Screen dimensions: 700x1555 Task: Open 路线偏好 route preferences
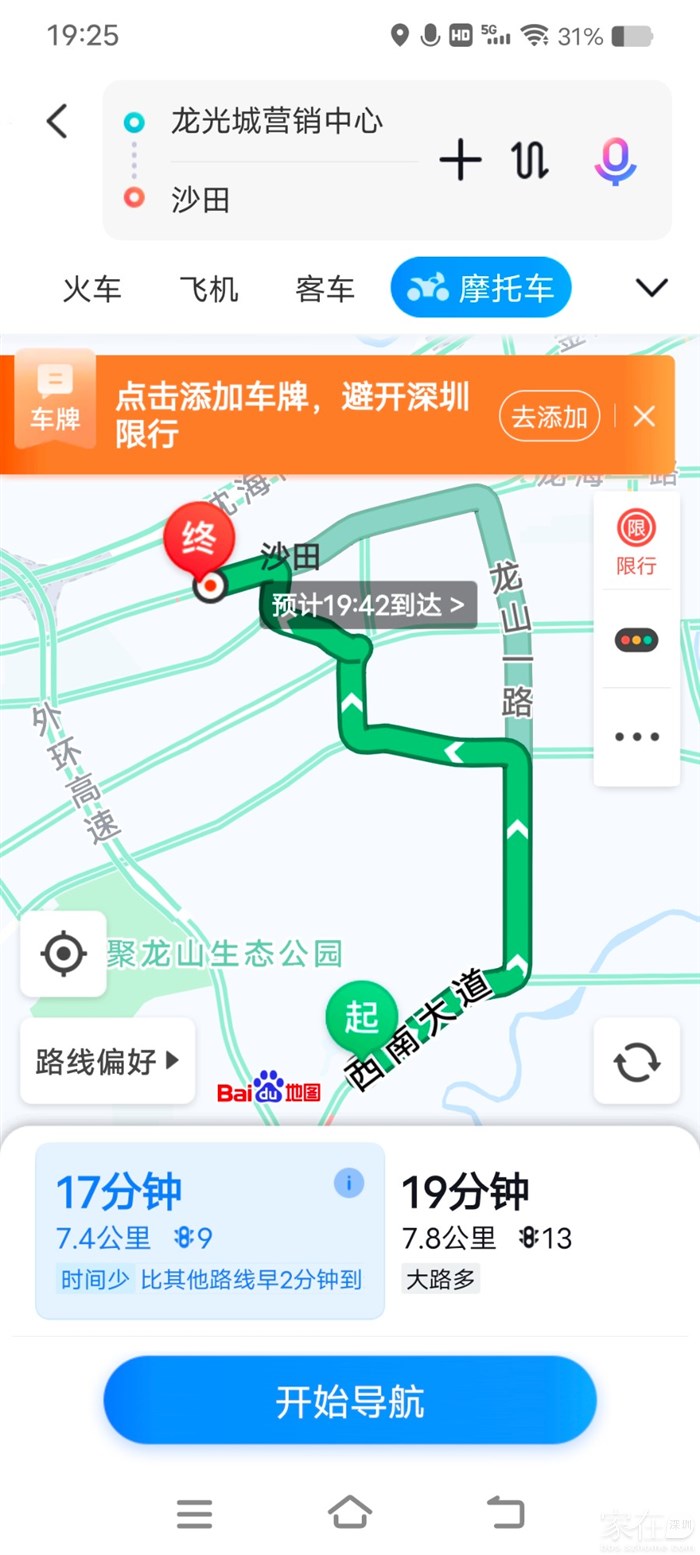point(107,1061)
